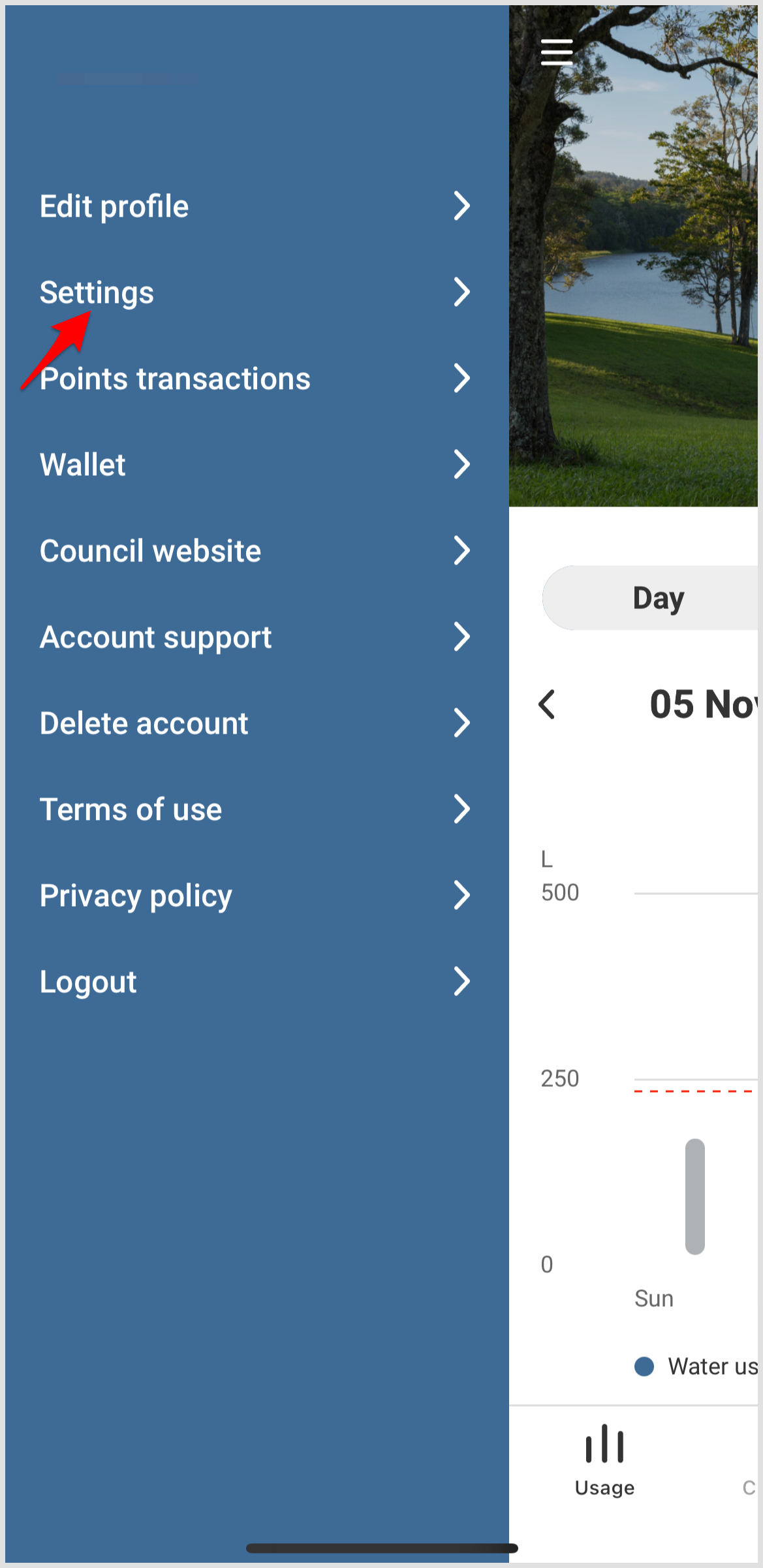Viewport: 763px width, 1568px height.
Task: Tap the chevron beside Delete account
Action: coord(463,723)
